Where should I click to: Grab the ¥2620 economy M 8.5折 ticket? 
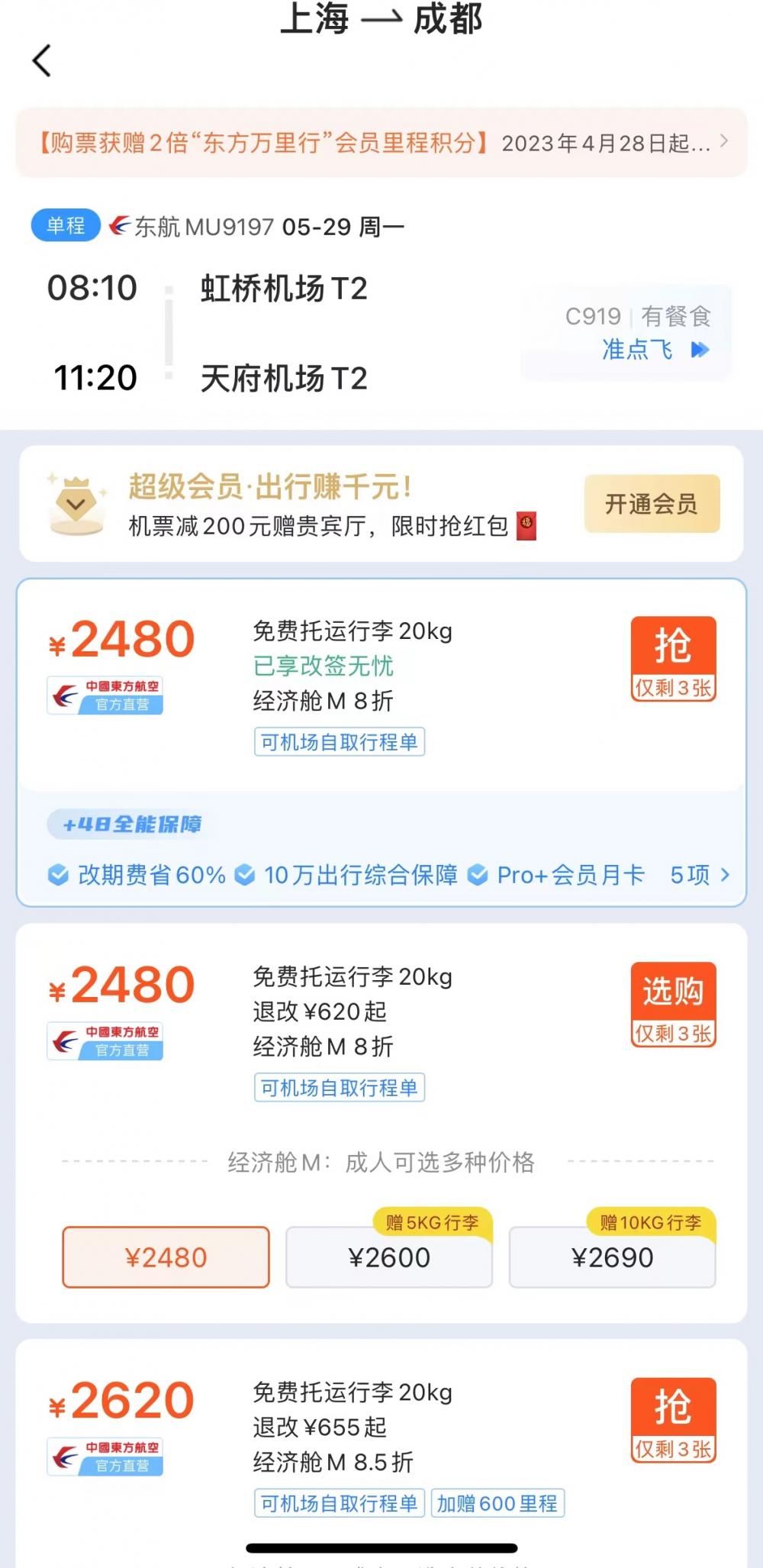[x=673, y=1419]
